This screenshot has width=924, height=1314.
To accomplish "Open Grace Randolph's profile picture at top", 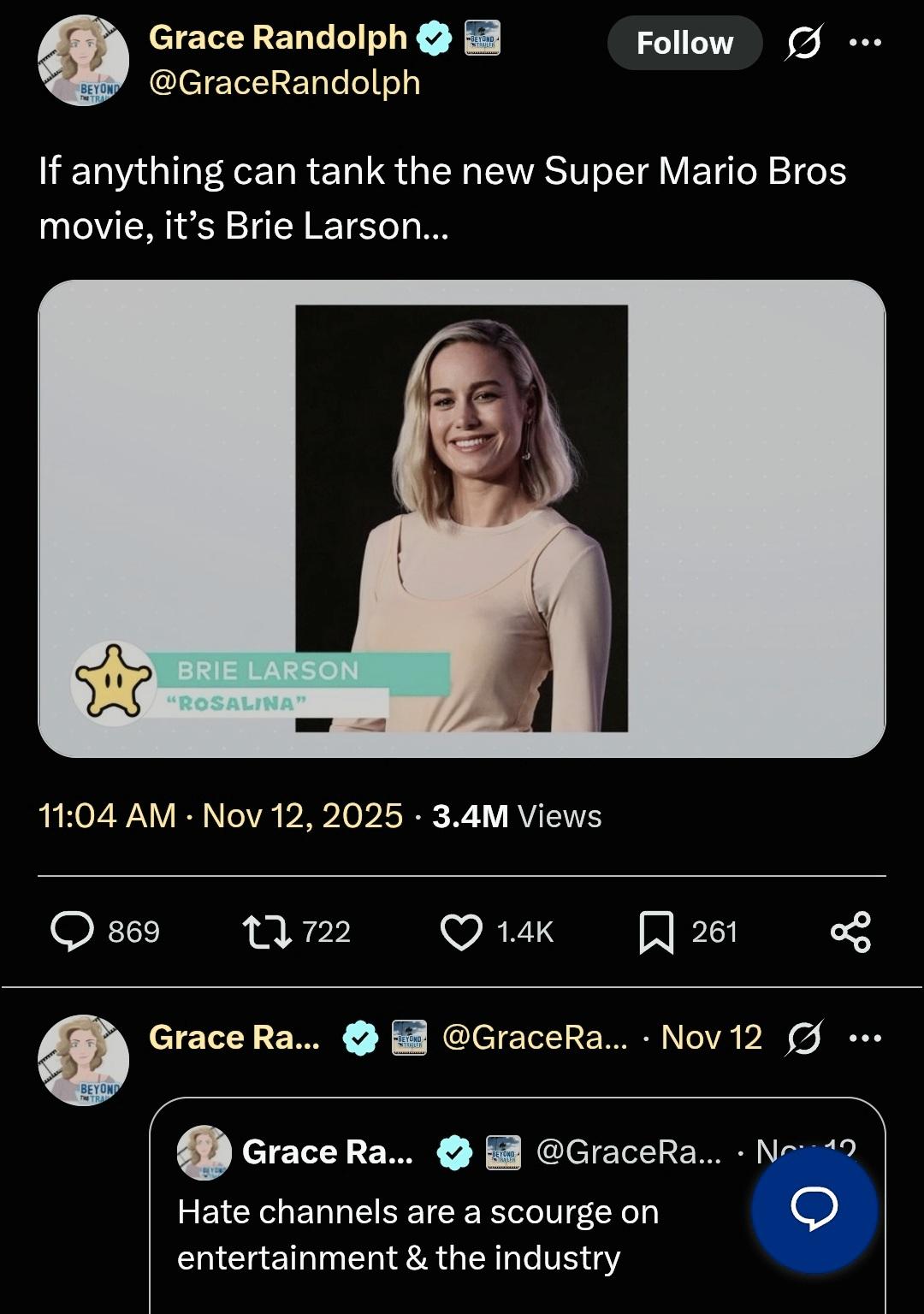I will point(83,60).
